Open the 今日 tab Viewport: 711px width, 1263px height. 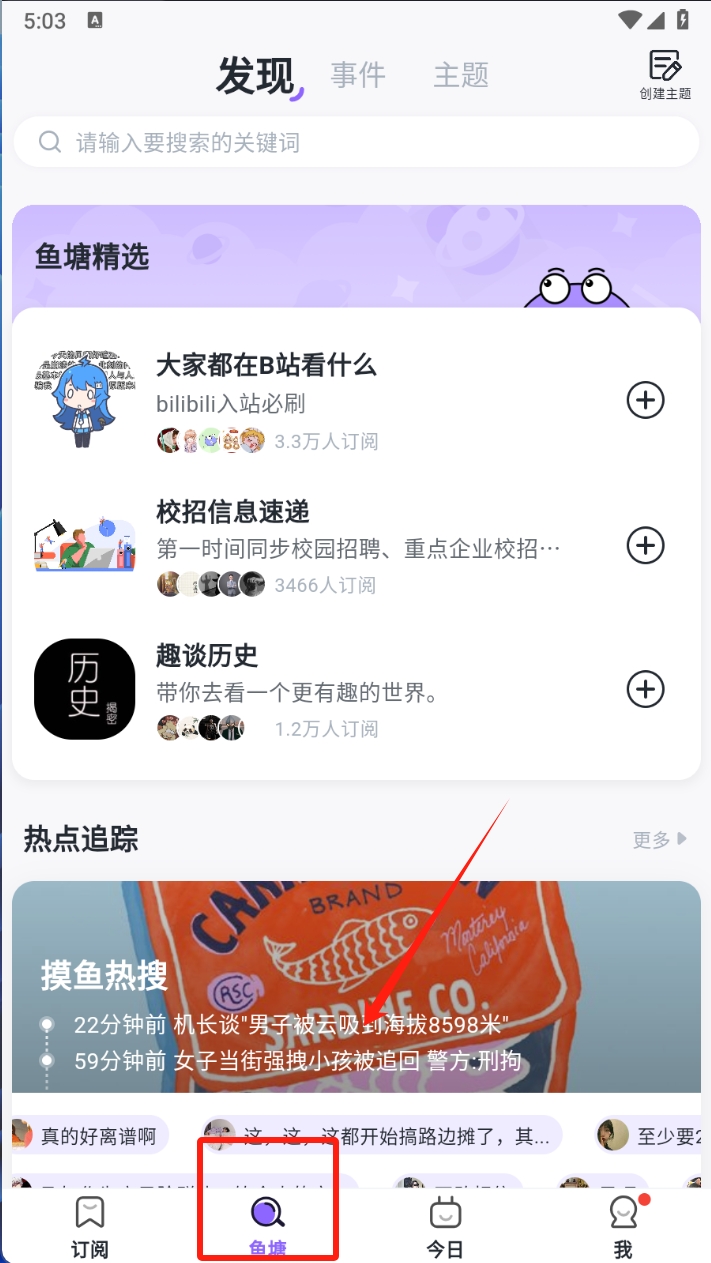click(445, 1227)
